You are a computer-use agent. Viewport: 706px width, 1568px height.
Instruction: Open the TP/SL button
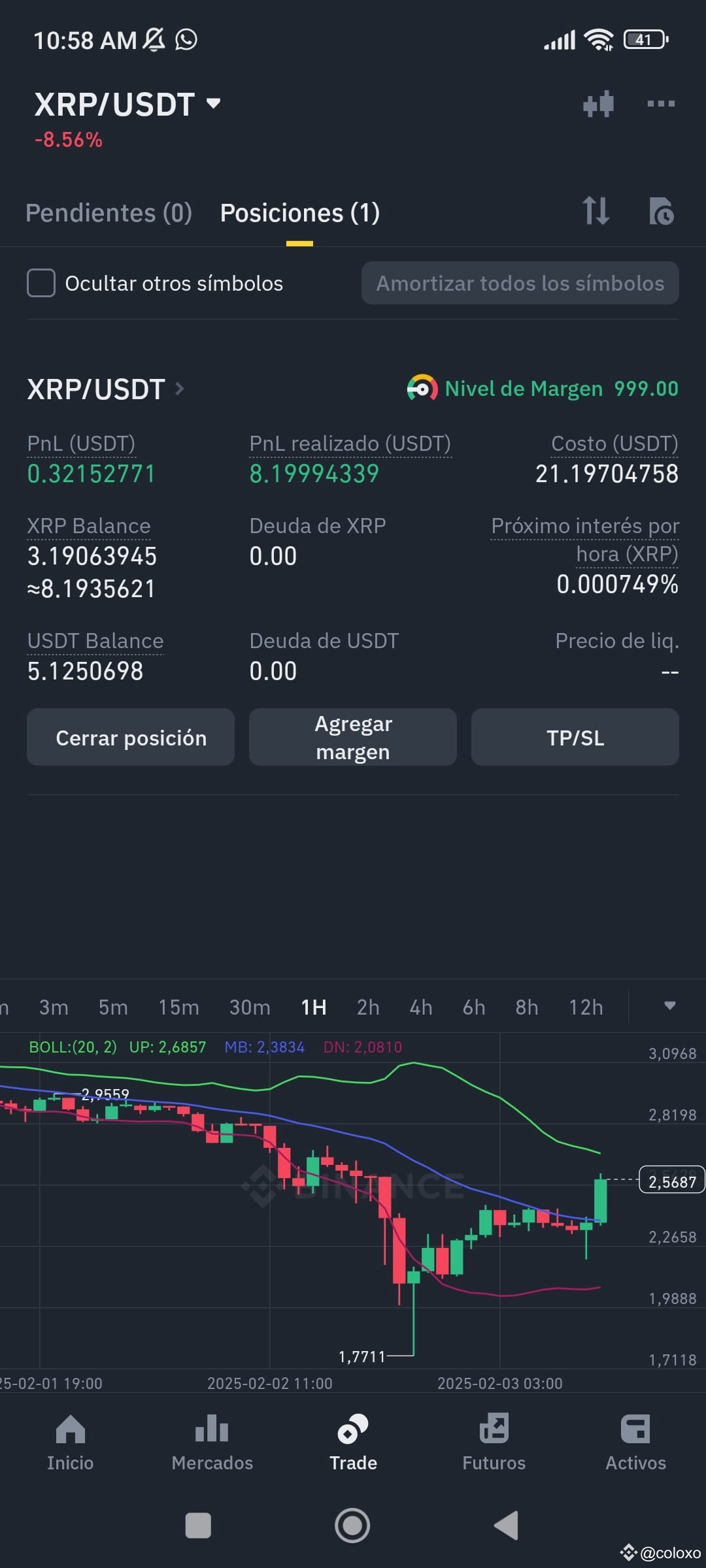[x=575, y=737]
